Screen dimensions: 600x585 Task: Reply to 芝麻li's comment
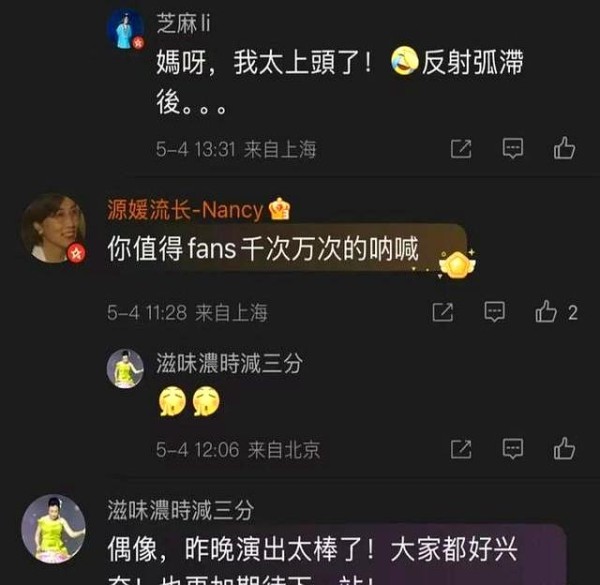pos(512,149)
